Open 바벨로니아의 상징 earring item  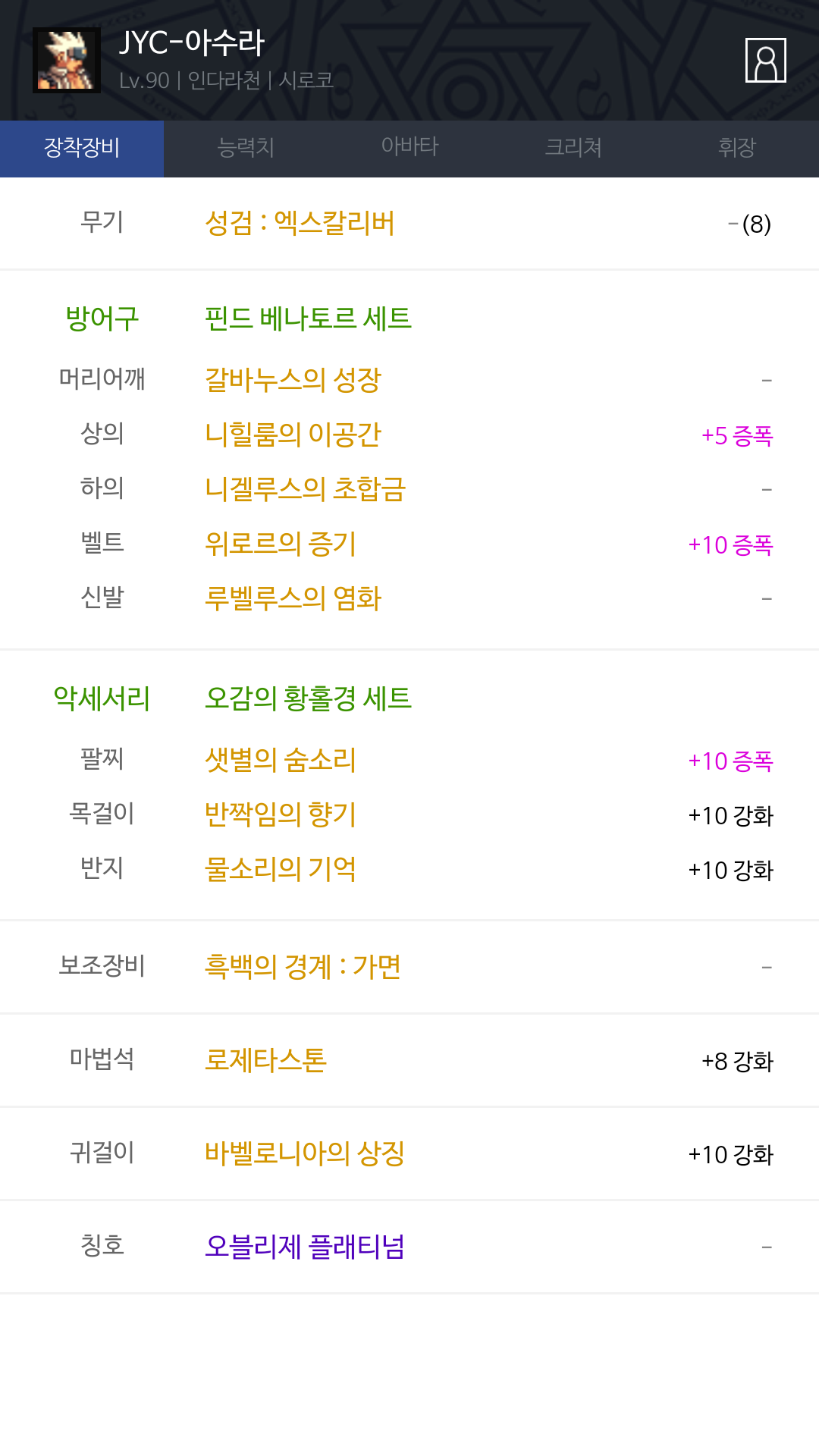305,1153
